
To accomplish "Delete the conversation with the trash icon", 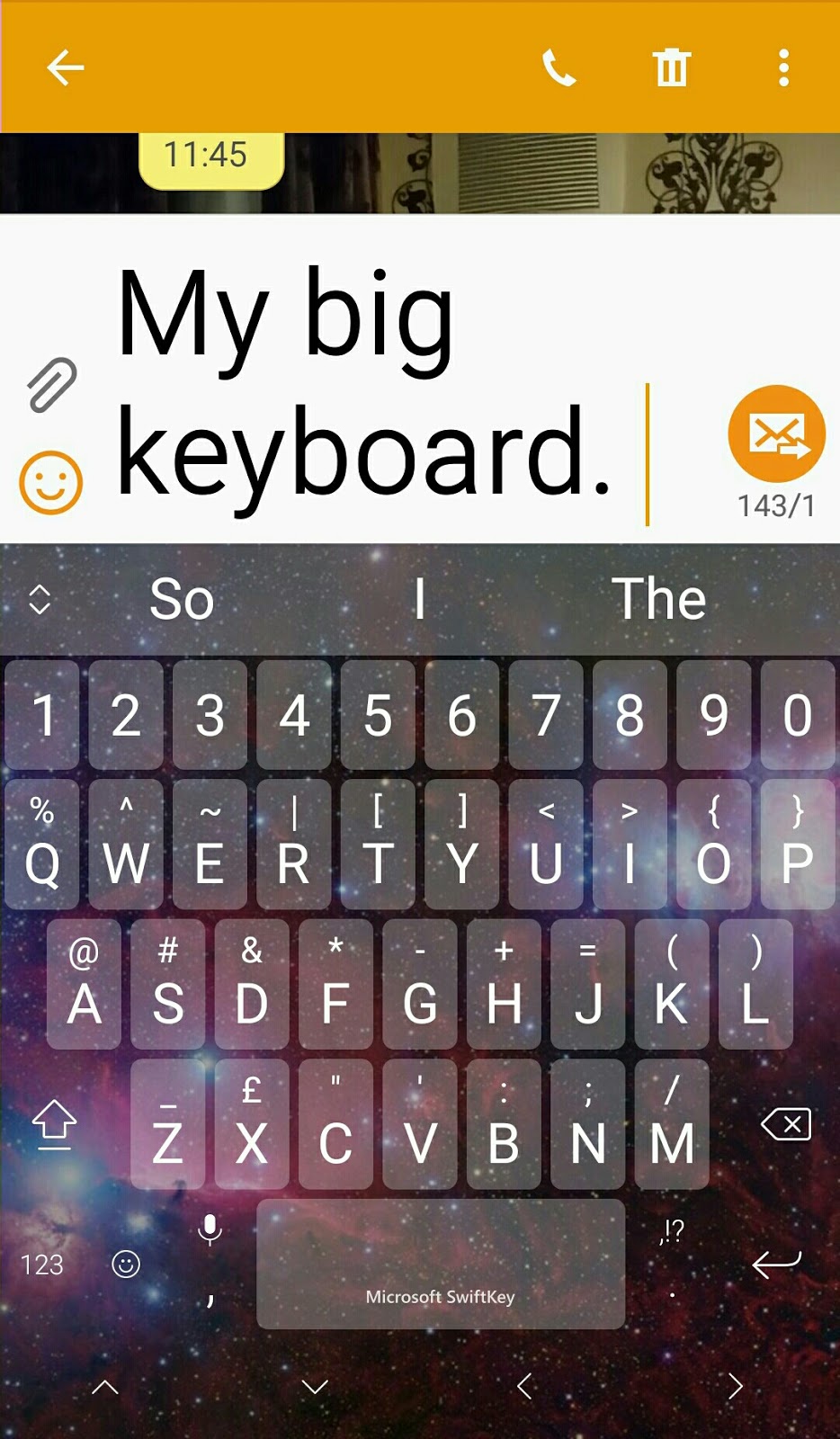I will coord(671,67).
